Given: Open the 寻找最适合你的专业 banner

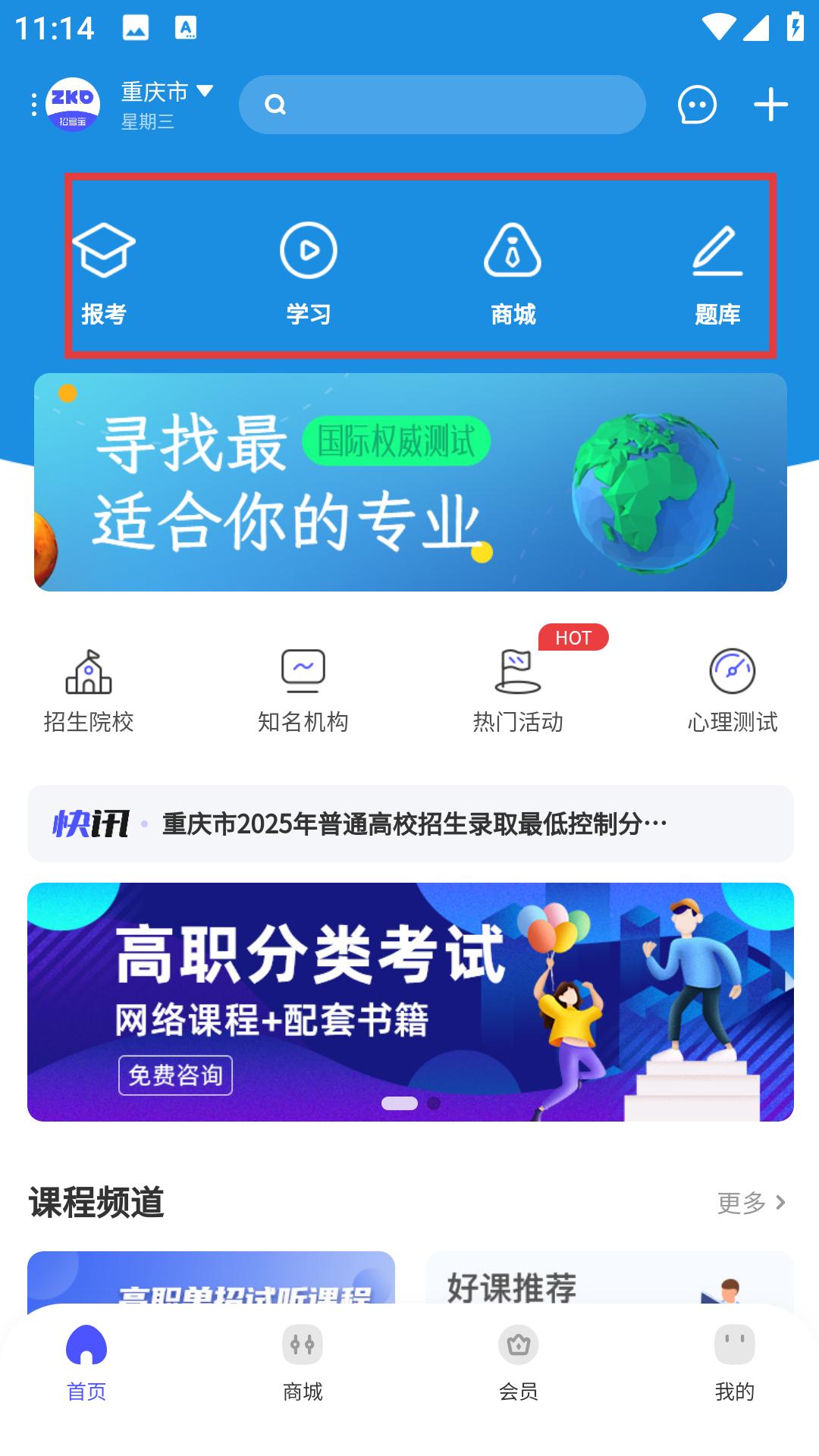Looking at the screenshot, I should [410, 482].
